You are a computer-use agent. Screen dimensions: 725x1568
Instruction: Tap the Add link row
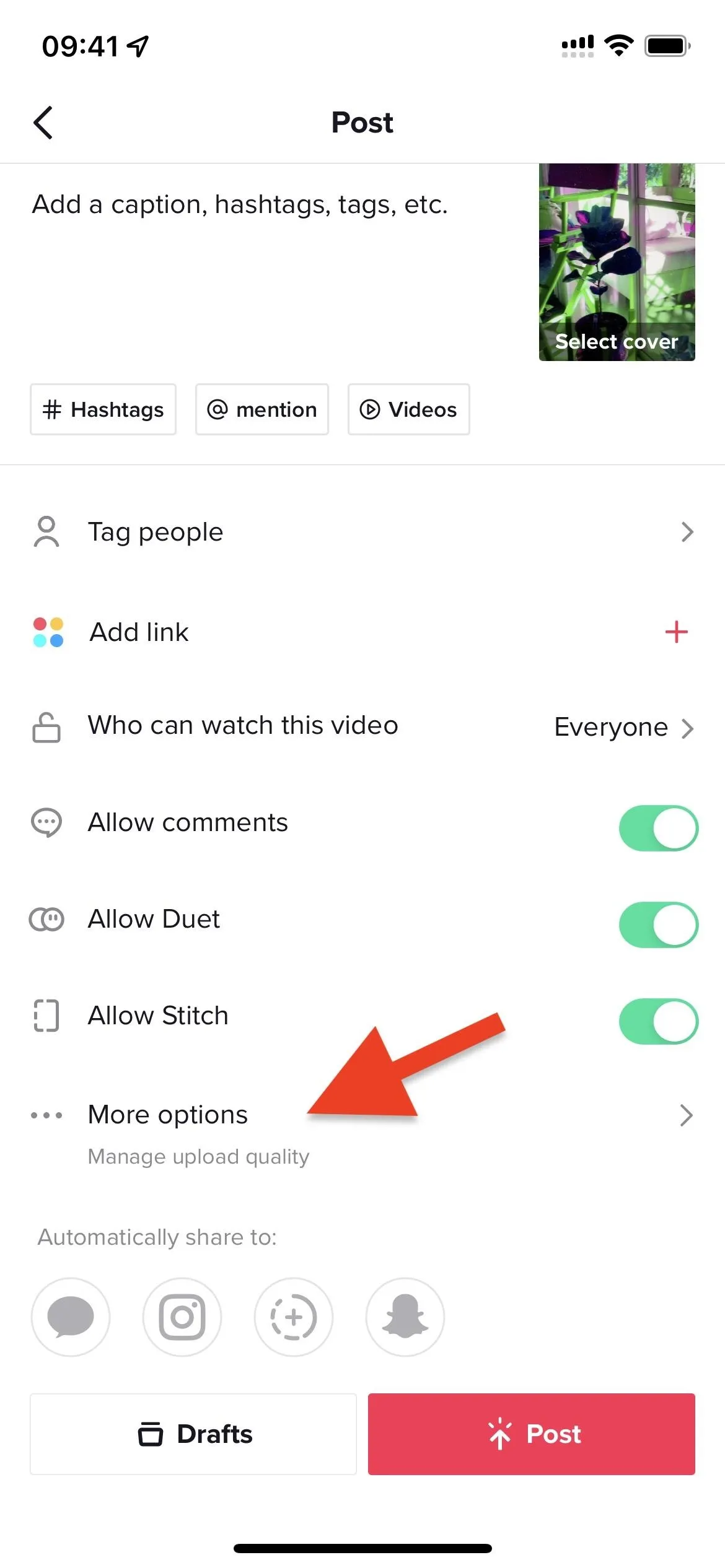(x=362, y=632)
